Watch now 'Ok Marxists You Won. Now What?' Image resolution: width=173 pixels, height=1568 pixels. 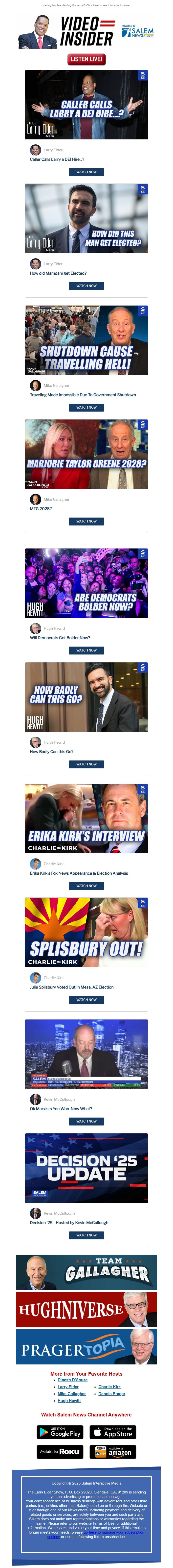86,1121
